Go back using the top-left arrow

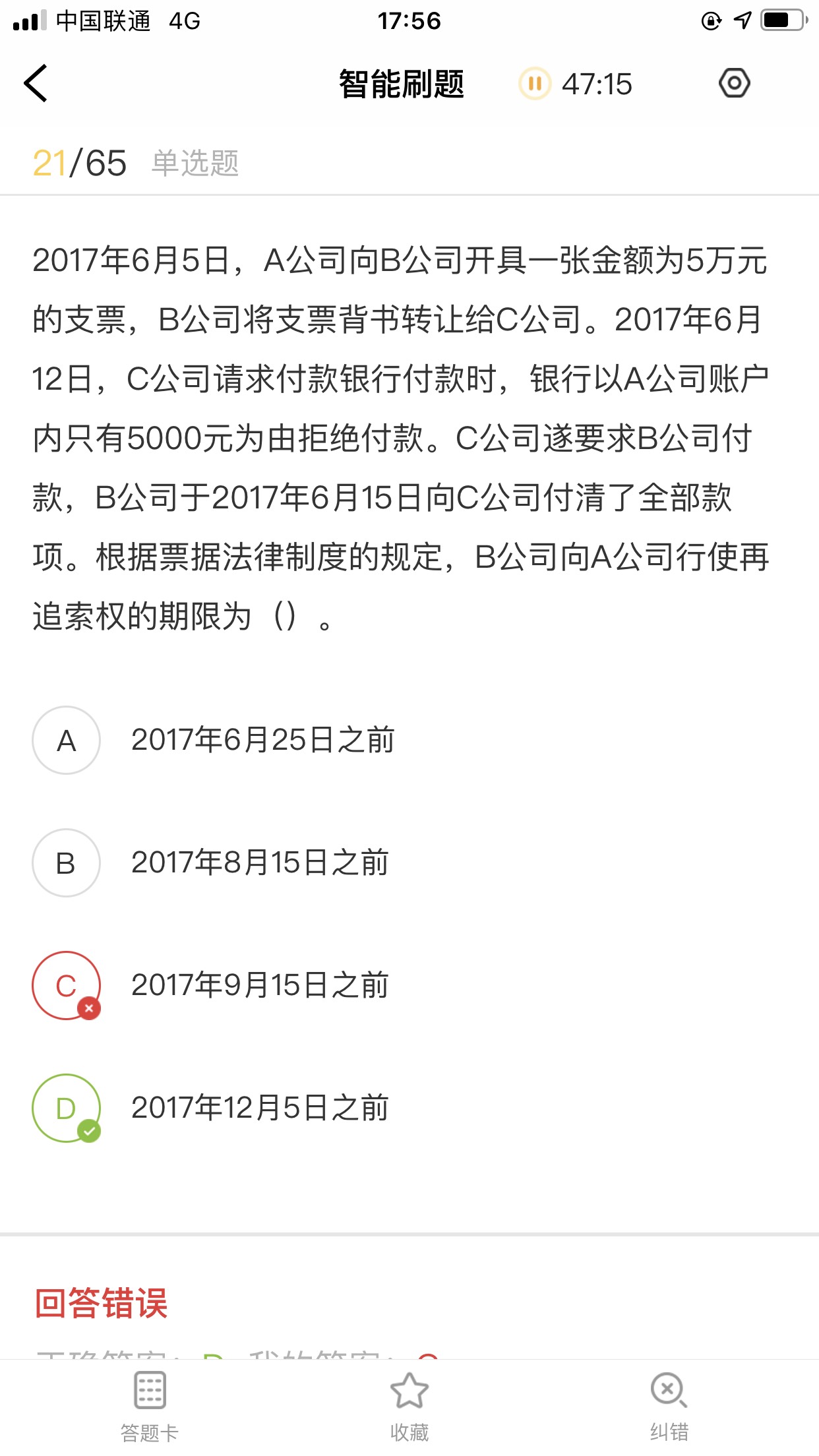click(x=36, y=83)
